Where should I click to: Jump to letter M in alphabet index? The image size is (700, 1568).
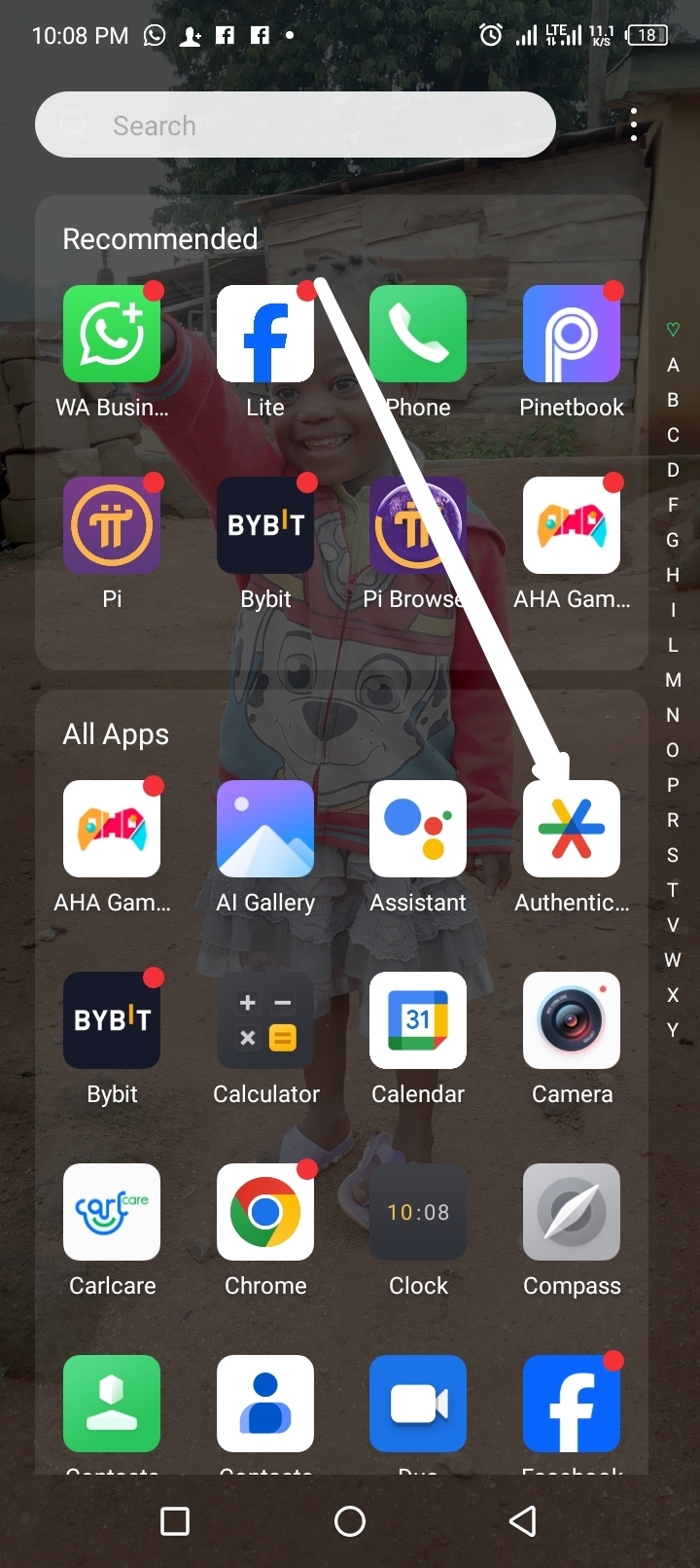coord(673,680)
